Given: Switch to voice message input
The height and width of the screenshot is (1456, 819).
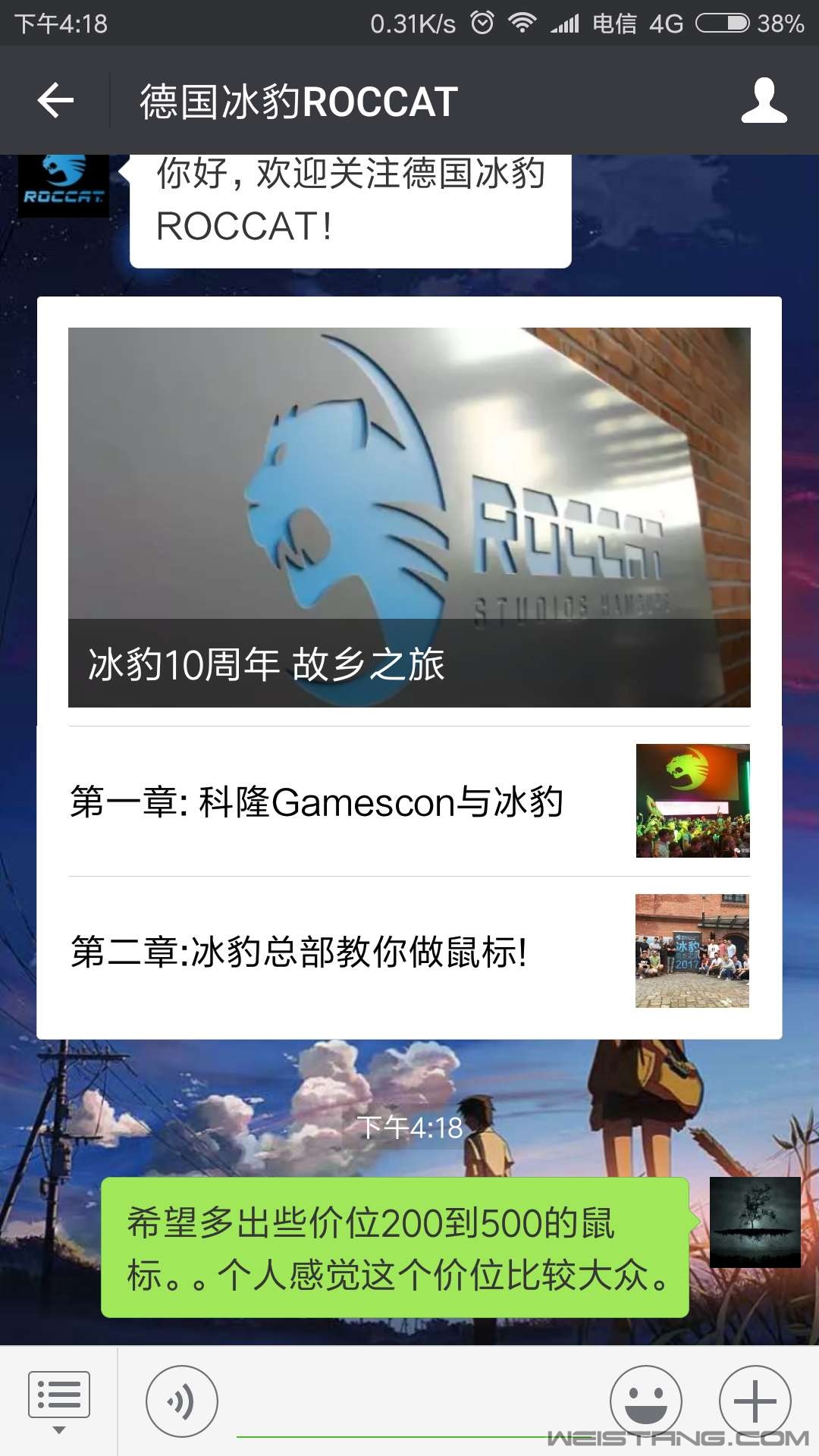Looking at the screenshot, I should (x=181, y=1401).
